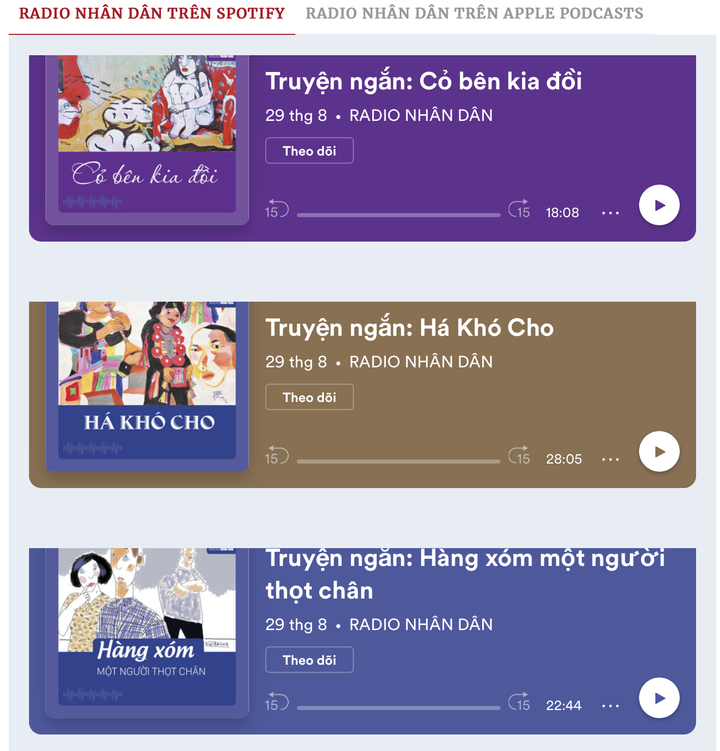Viewport: 720px width, 751px height.
Task: Open the Cỏ bên kia đồi cover artwork
Action: [145, 135]
